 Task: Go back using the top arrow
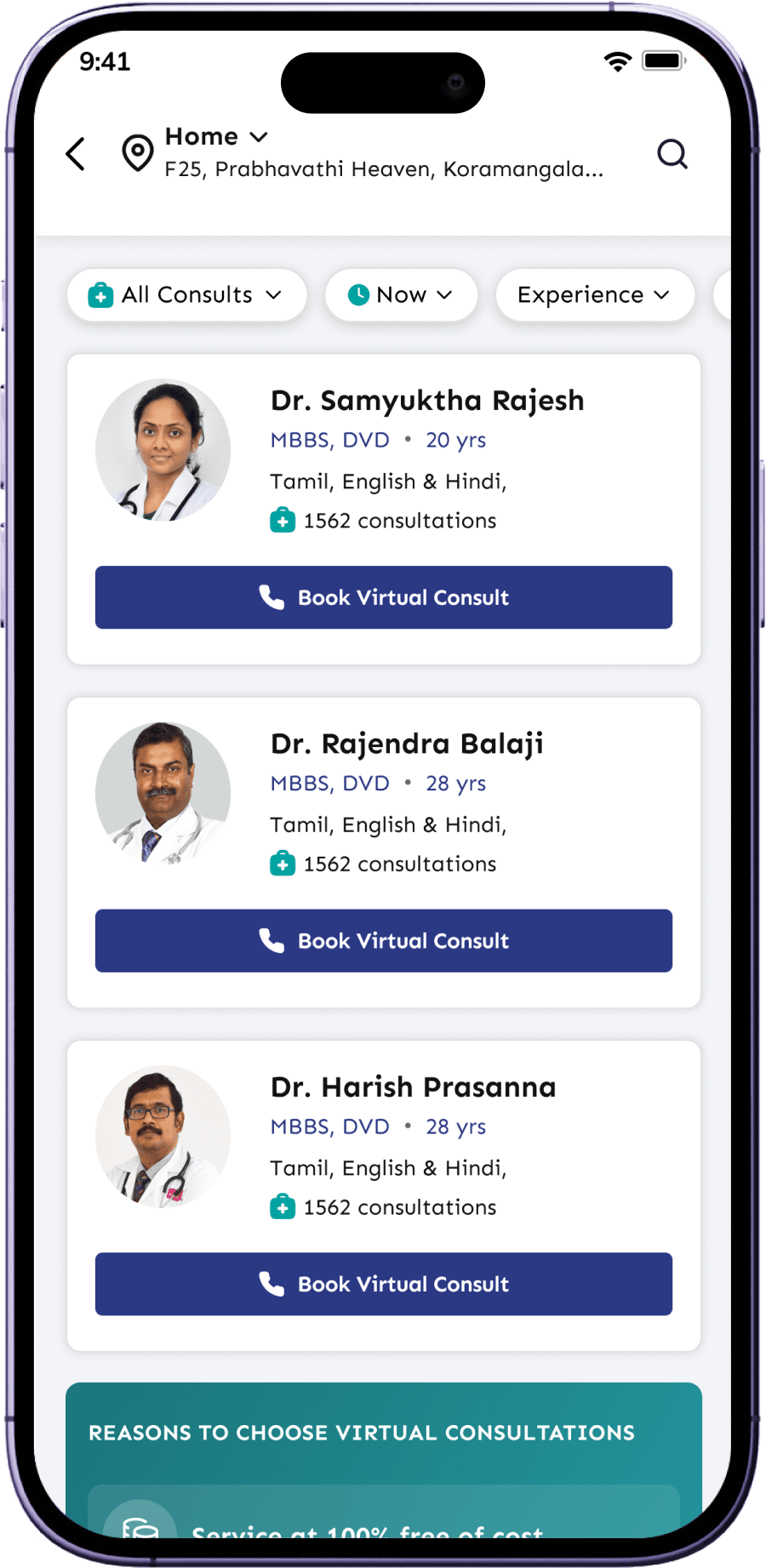coord(76,154)
